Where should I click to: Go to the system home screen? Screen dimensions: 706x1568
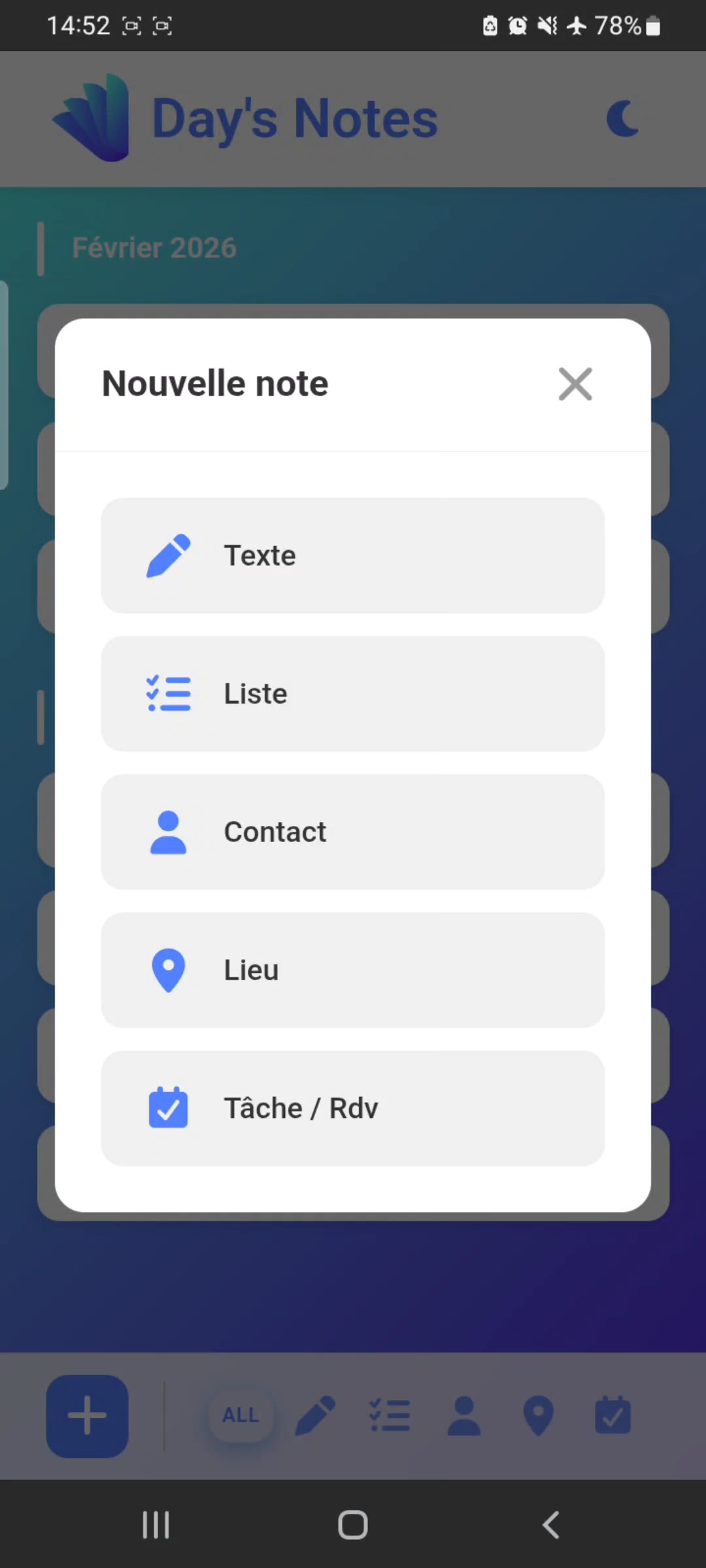[353, 1525]
